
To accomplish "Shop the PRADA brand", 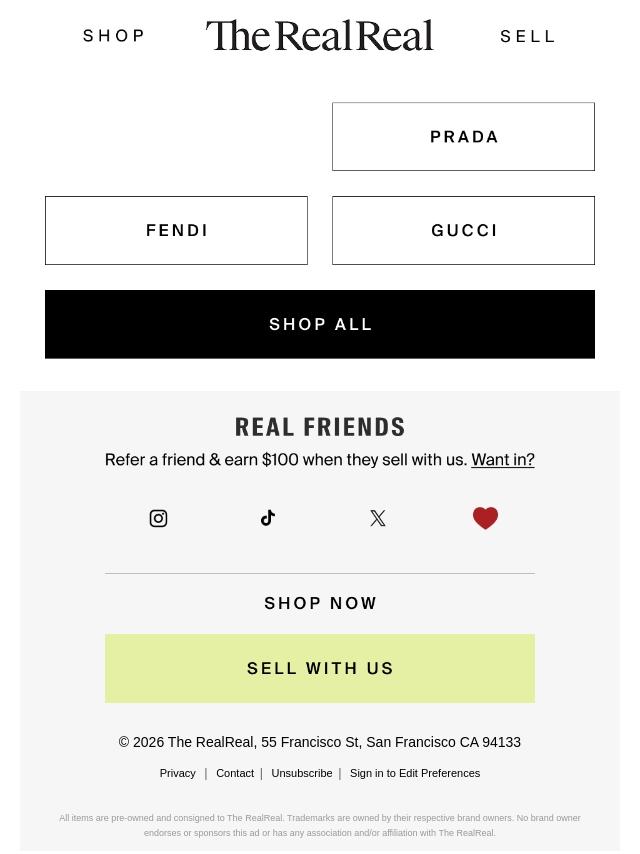I will (463, 136).
